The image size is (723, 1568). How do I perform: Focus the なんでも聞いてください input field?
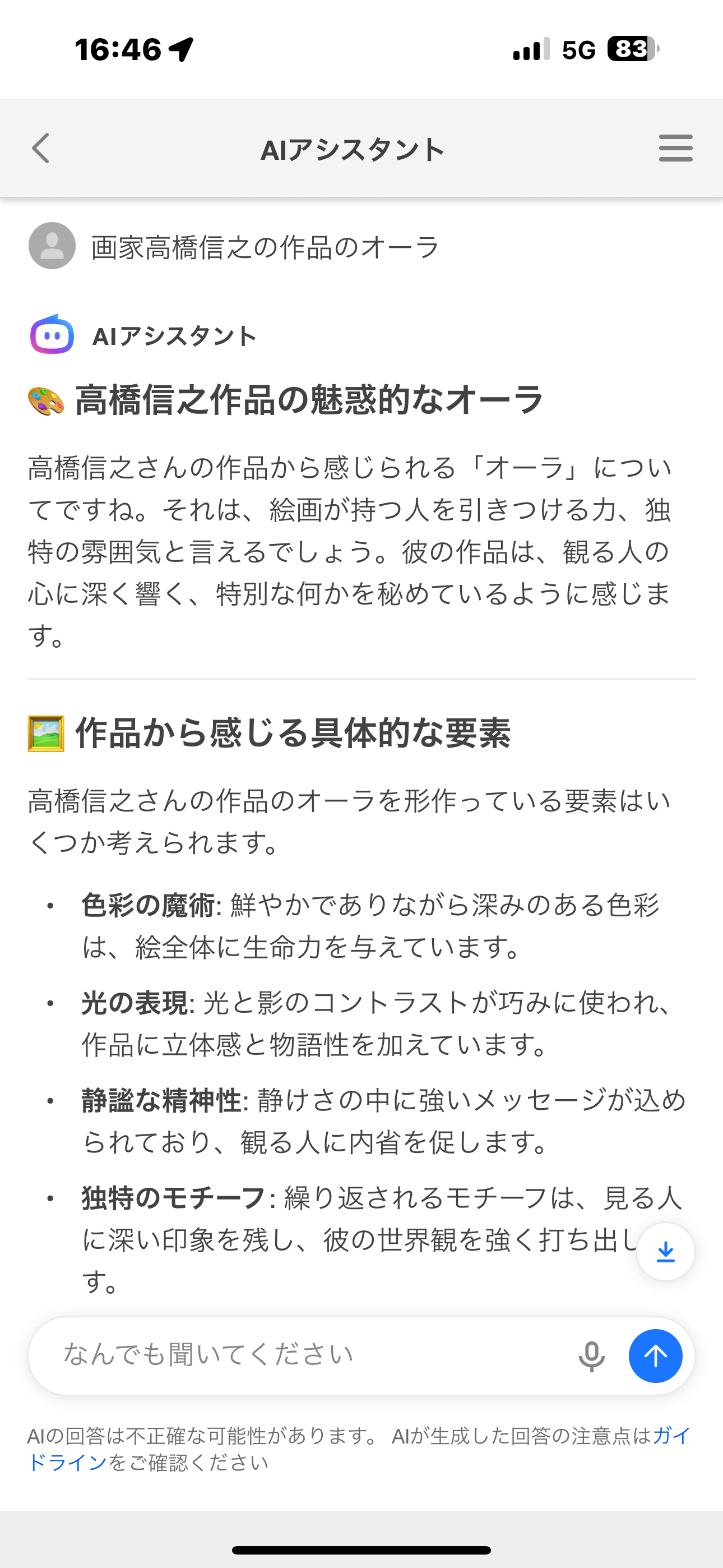click(304, 1355)
